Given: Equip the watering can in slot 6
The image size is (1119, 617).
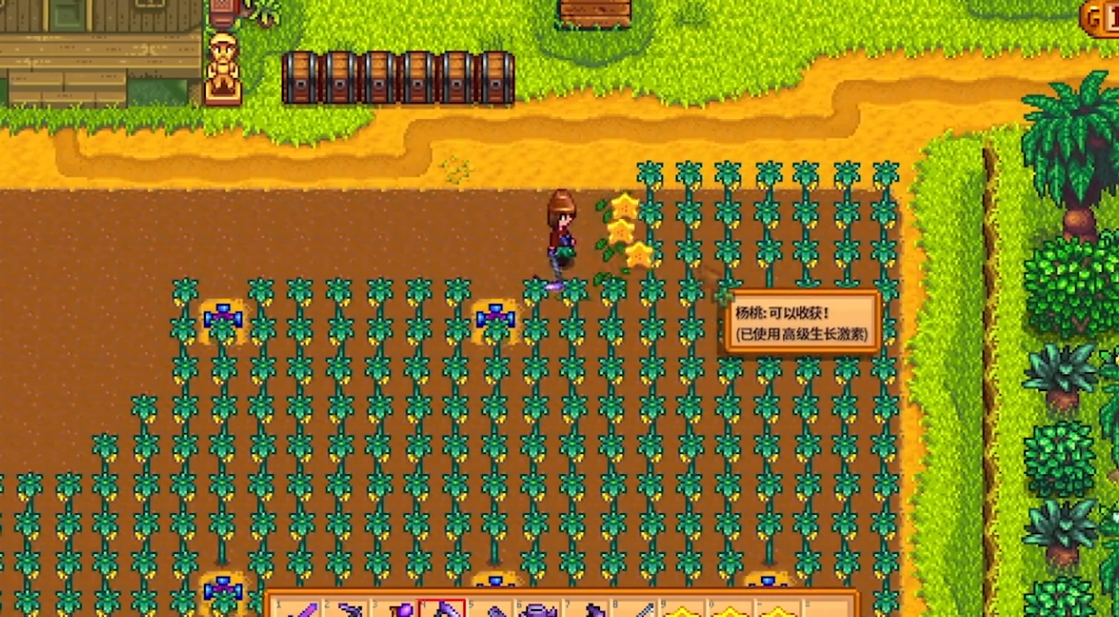Looking at the screenshot, I should tap(539, 609).
